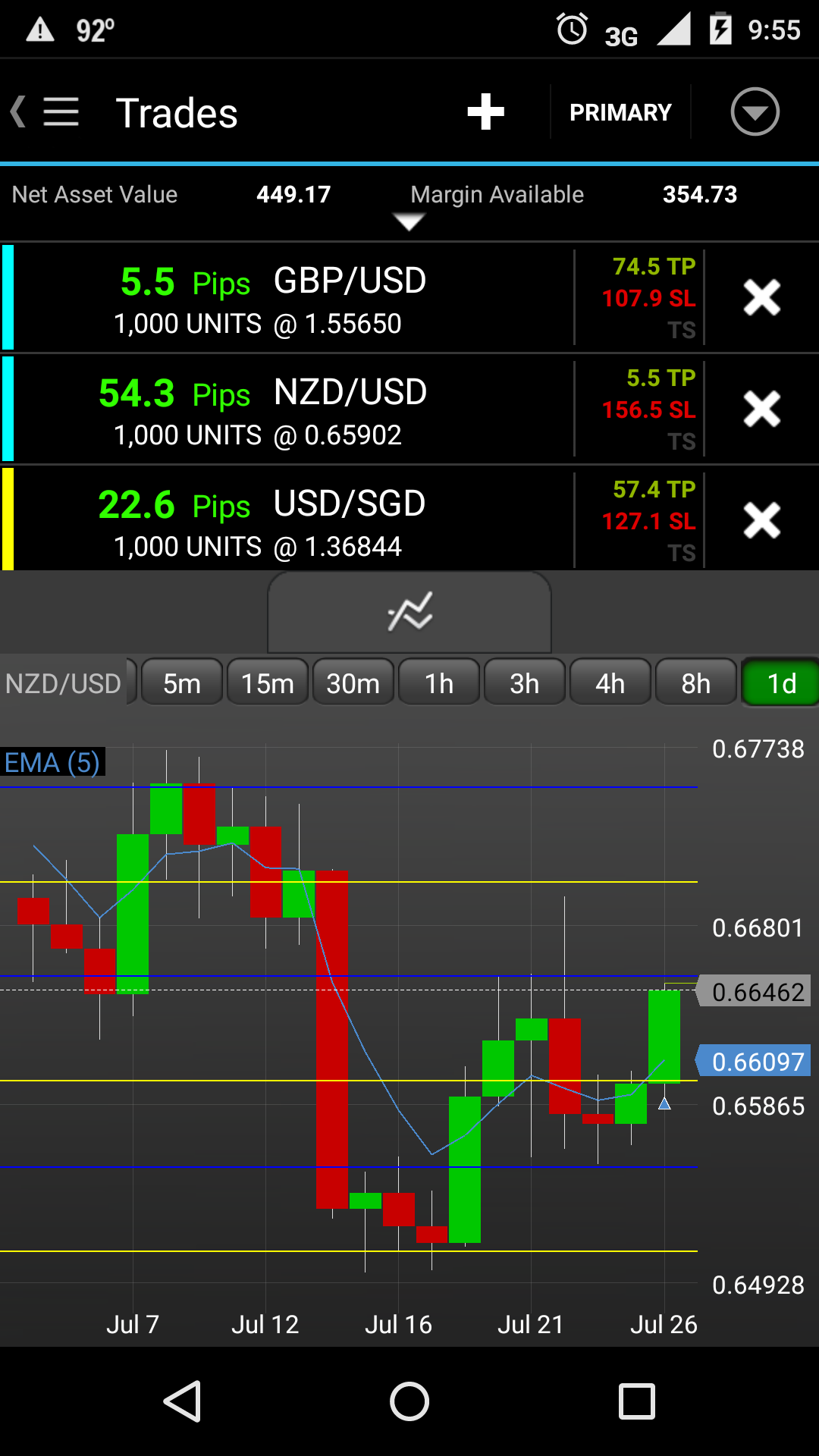Choose the 4h chart interval
The image size is (819, 1456).
(610, 683)
